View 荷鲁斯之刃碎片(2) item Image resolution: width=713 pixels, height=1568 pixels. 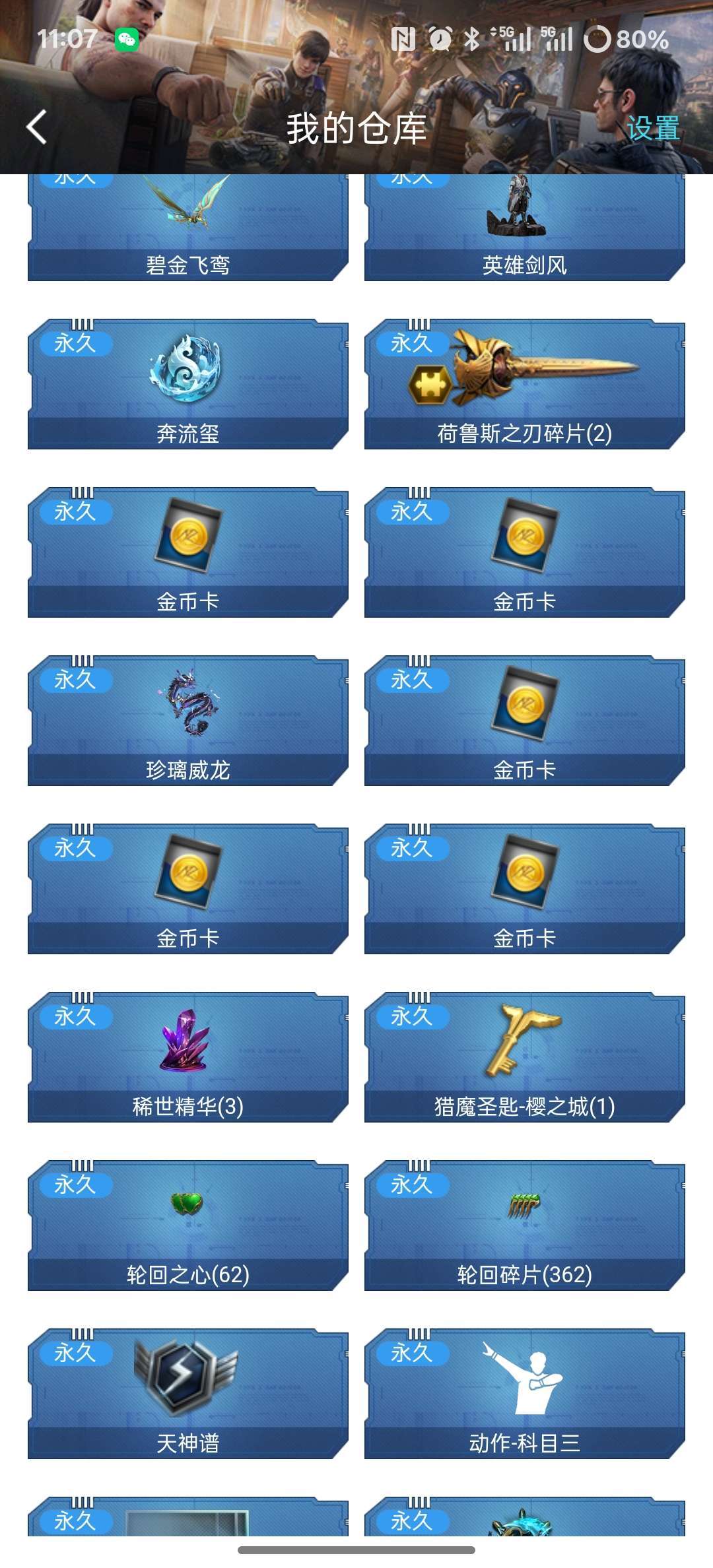[x=524, y=384]
